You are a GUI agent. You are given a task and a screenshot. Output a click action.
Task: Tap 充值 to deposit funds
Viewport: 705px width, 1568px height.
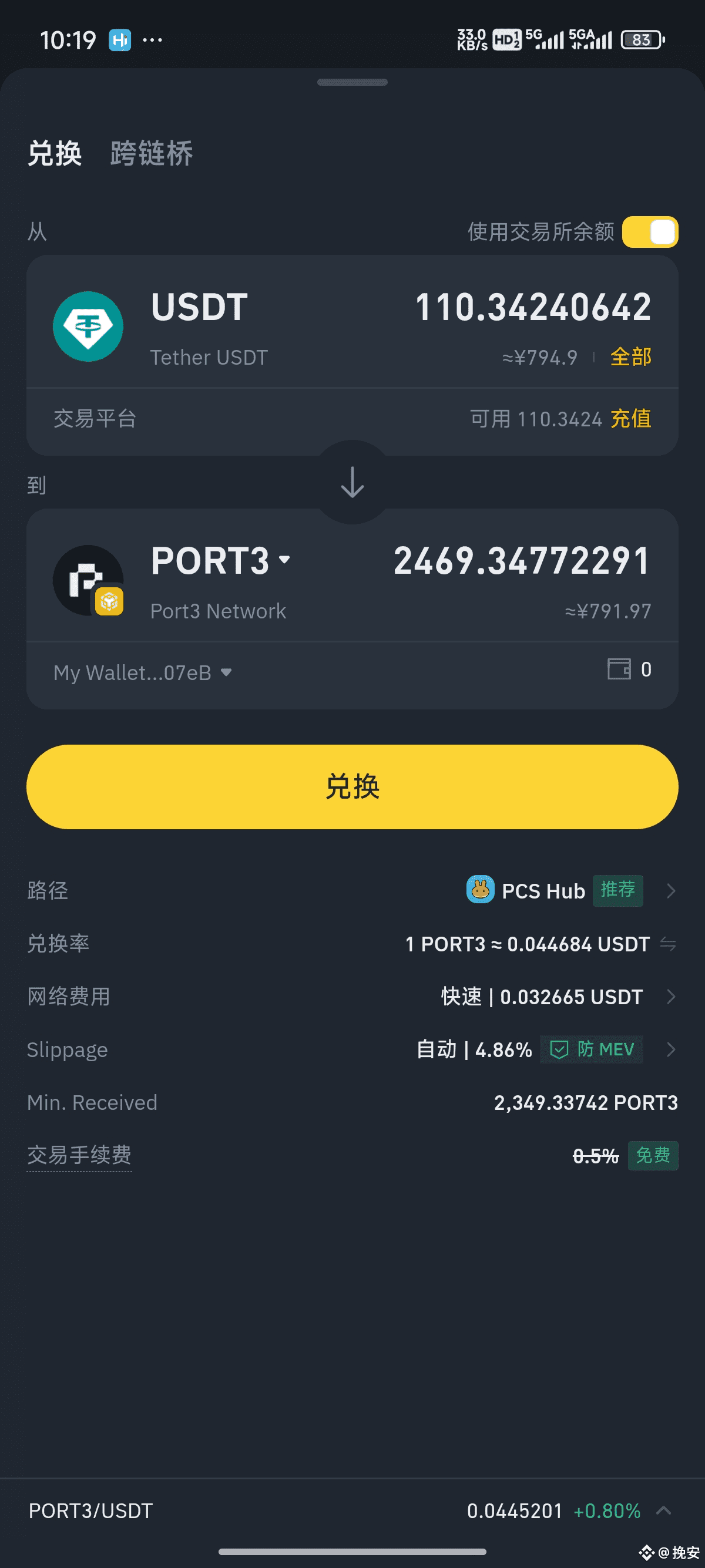click(631, 419)
